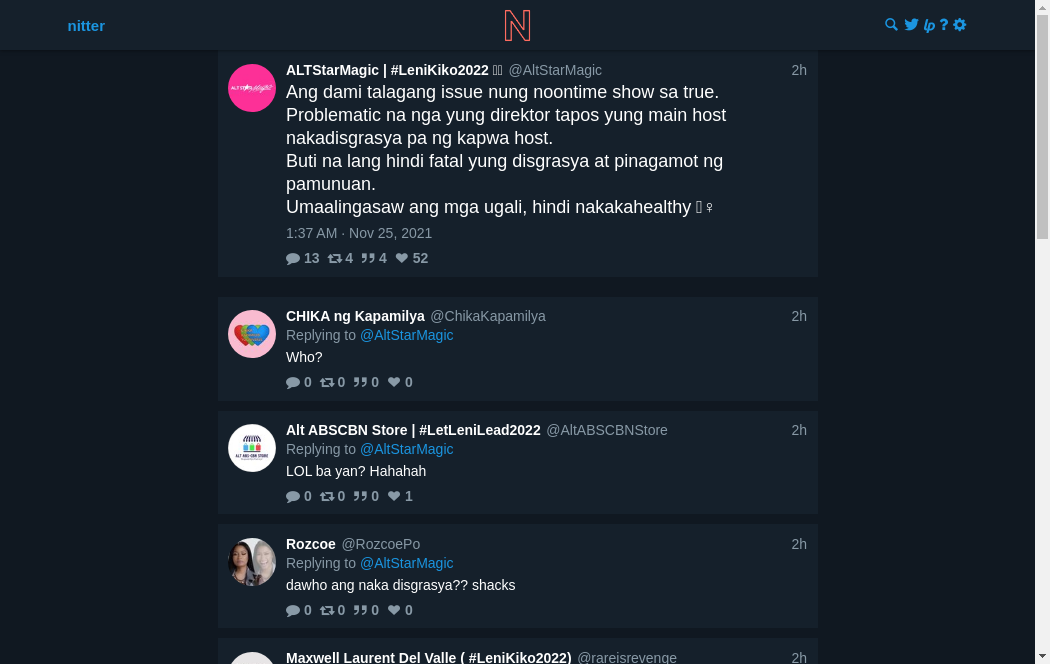This screenshot has height=664, width=1050.
Task: Open Rozcoe's profile name
Action: coord(311,544)
